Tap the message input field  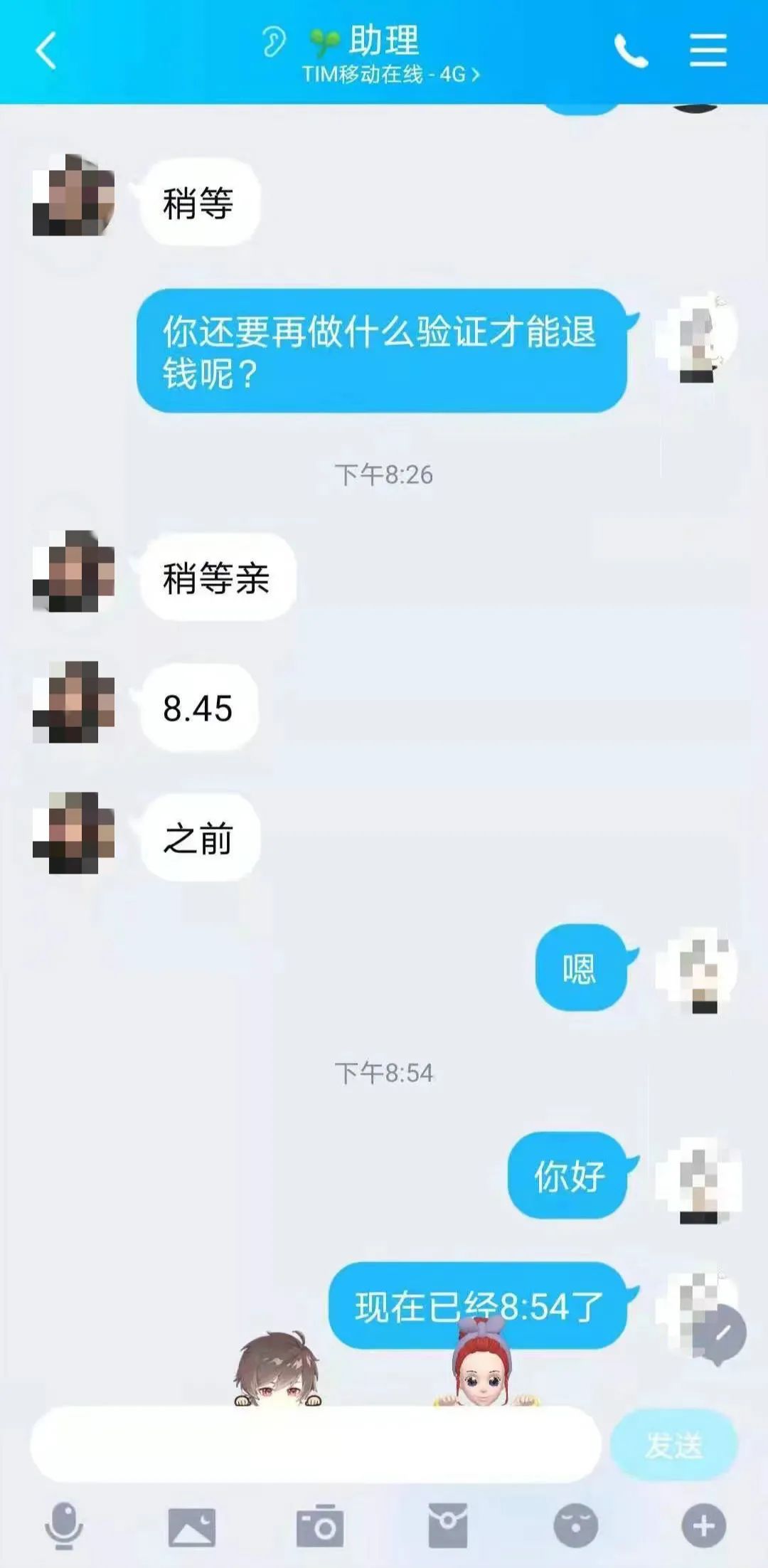pos(315,1444)
